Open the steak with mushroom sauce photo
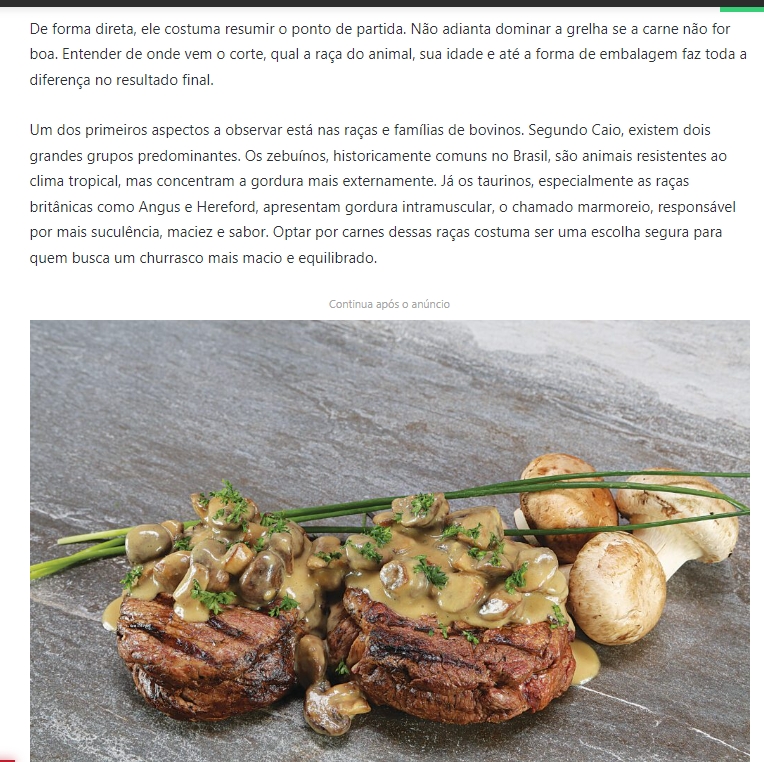 [389, 540]
